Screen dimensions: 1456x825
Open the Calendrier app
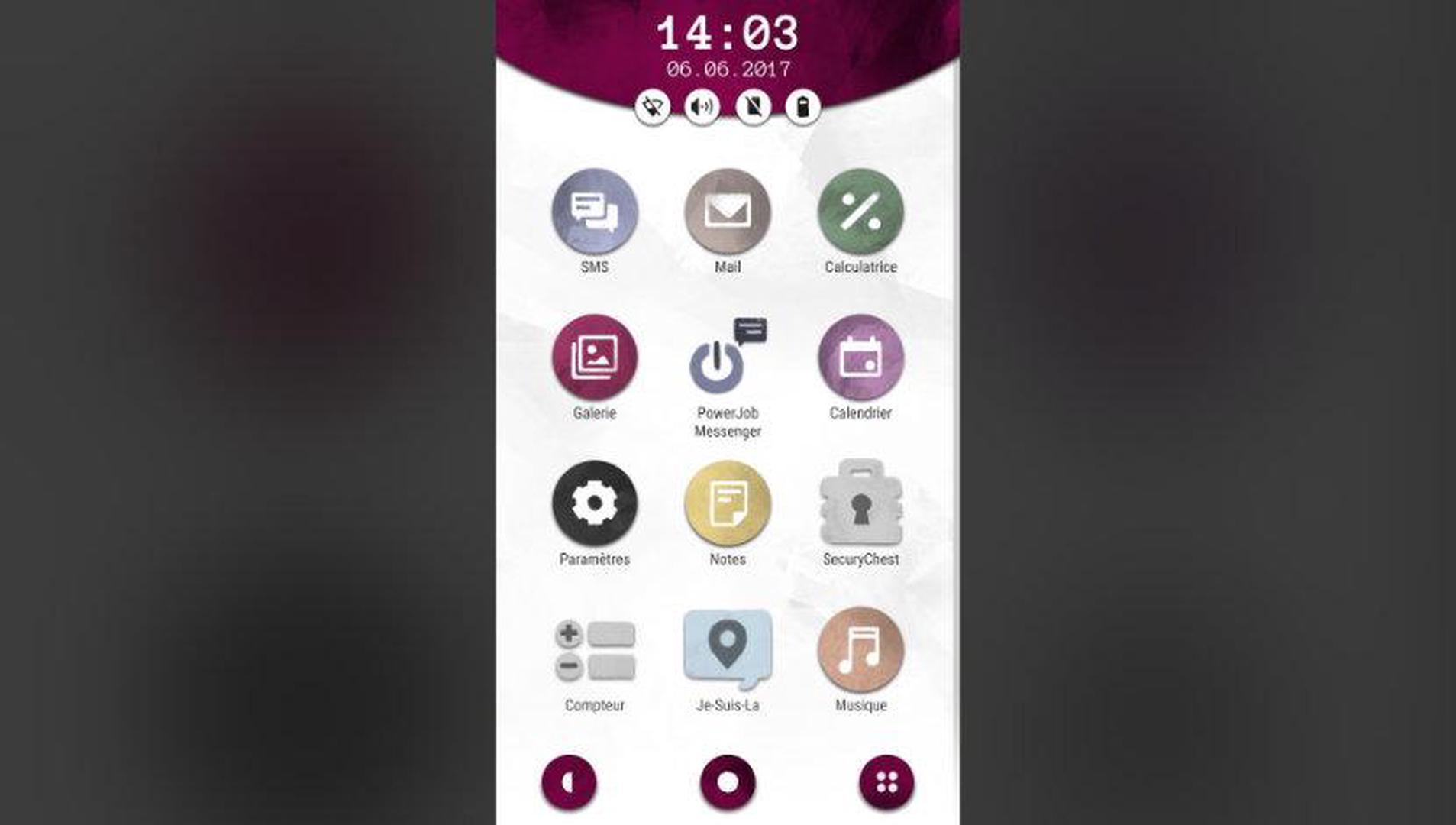click(860, 357)
